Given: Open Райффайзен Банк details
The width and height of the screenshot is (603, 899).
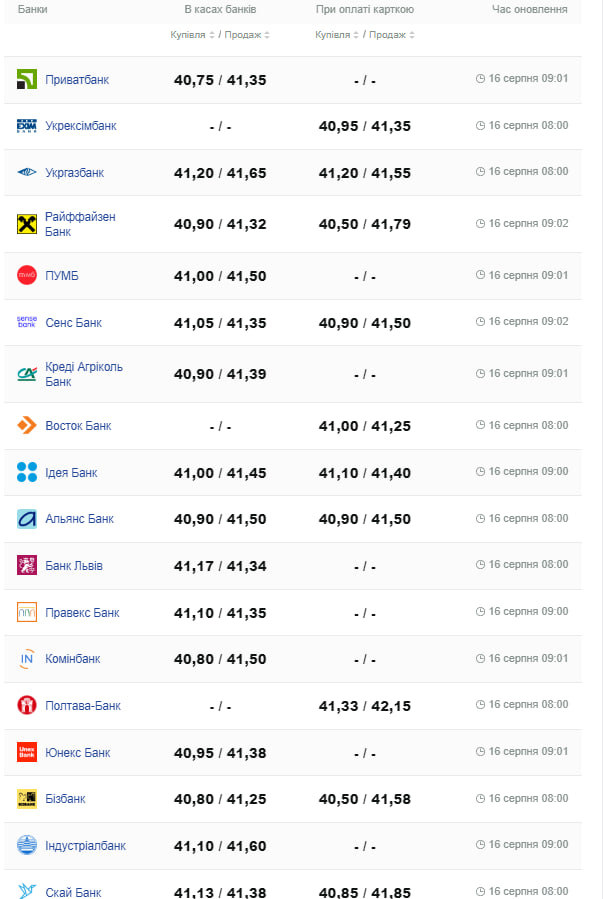Looking at the screenshot, I should pos(80,224).
